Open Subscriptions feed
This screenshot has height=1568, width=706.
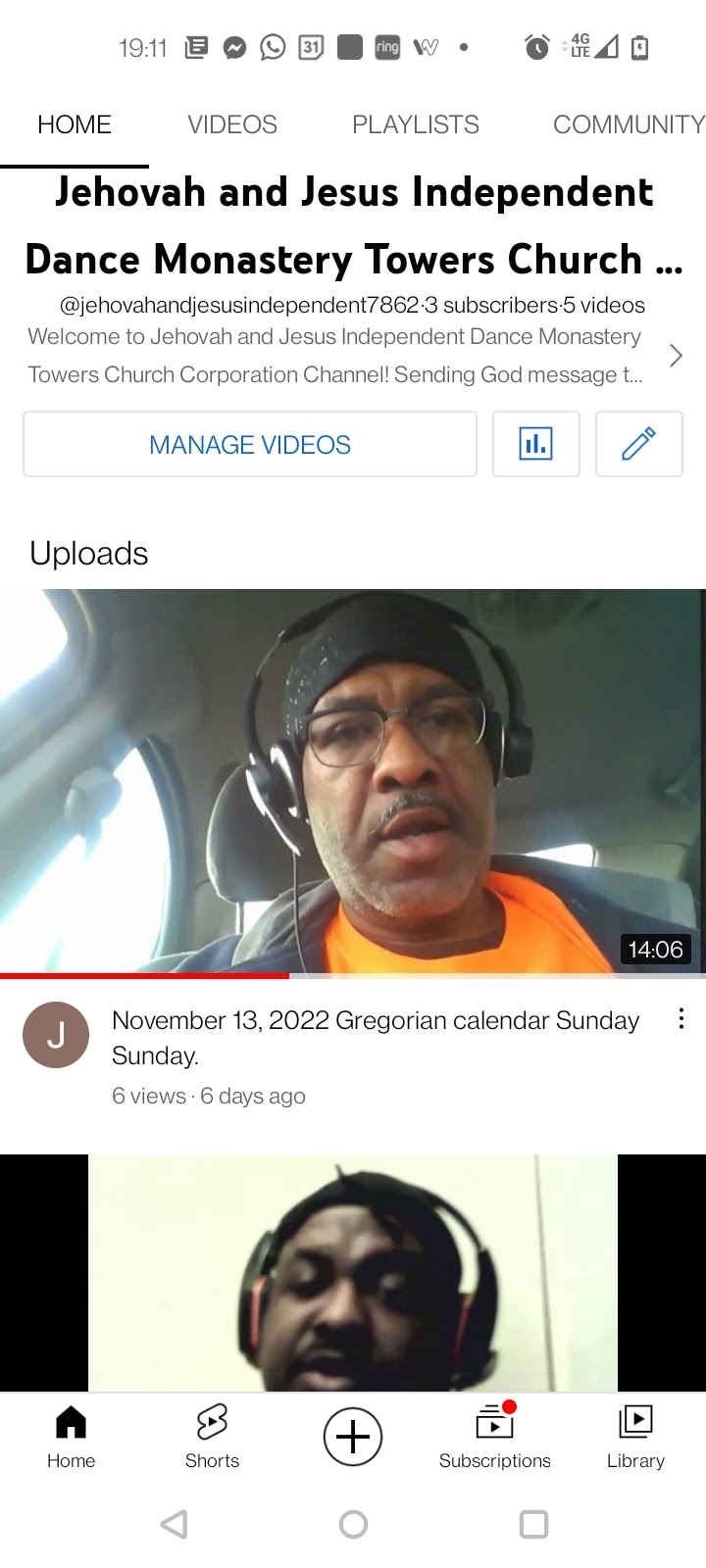[494, 1436]
